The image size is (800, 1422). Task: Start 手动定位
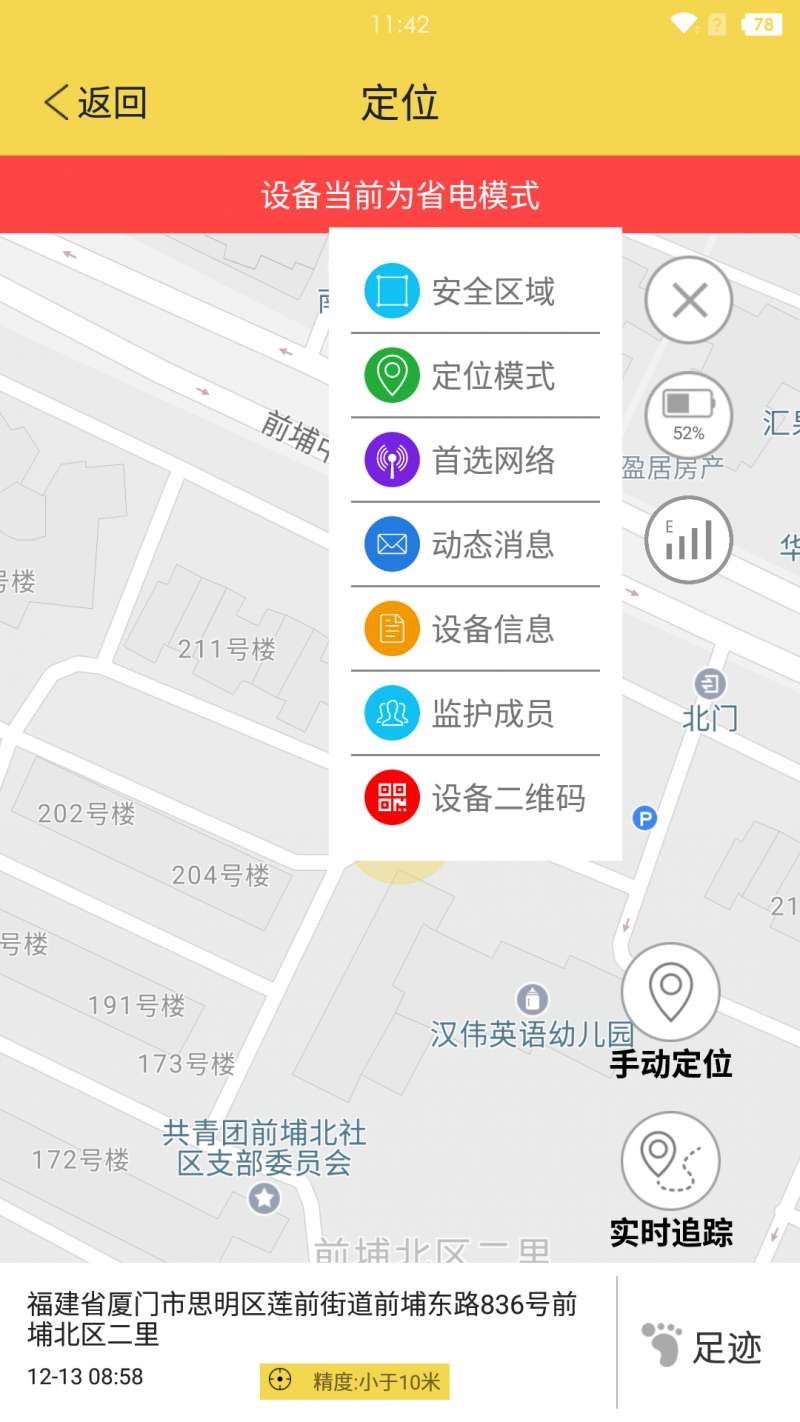click(x=671, y=1012)
